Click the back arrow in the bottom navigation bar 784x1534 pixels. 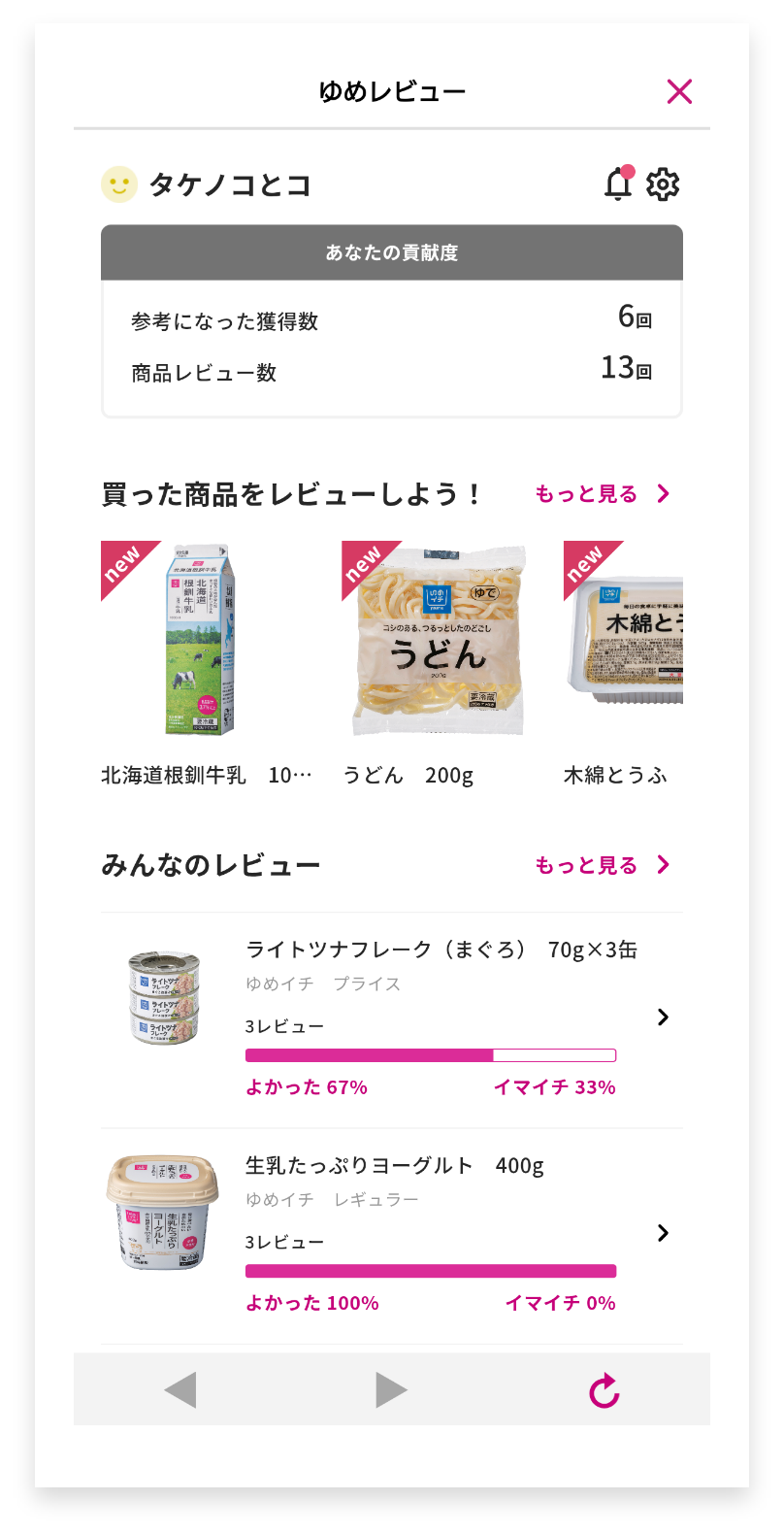pyautogui.click(x=179, y=1389)
